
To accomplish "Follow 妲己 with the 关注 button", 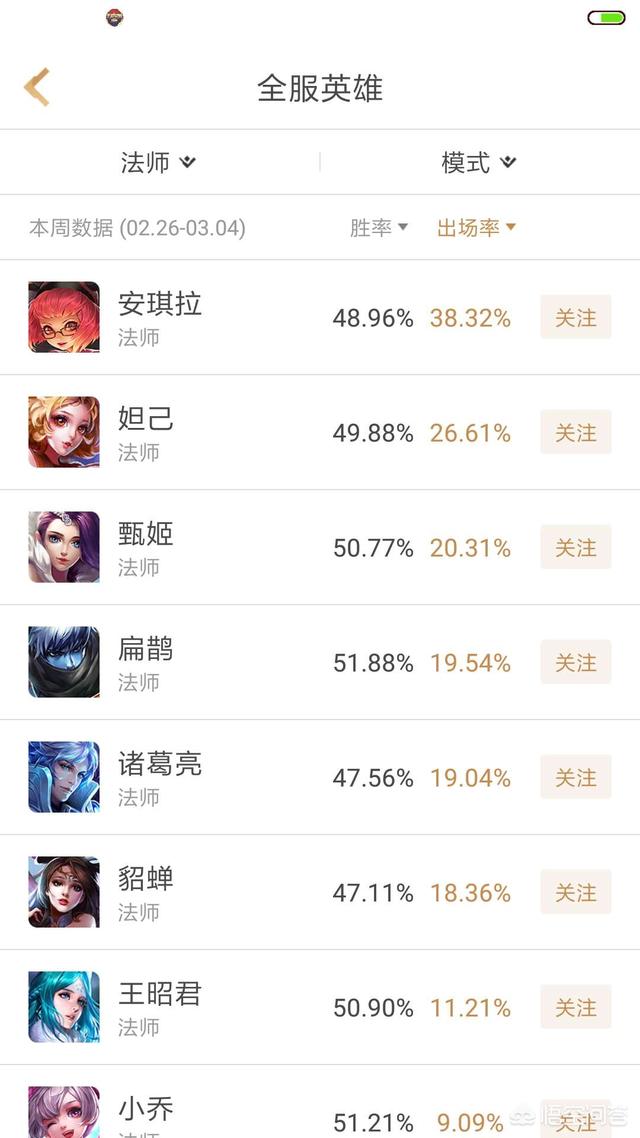I will pos(575,433).
